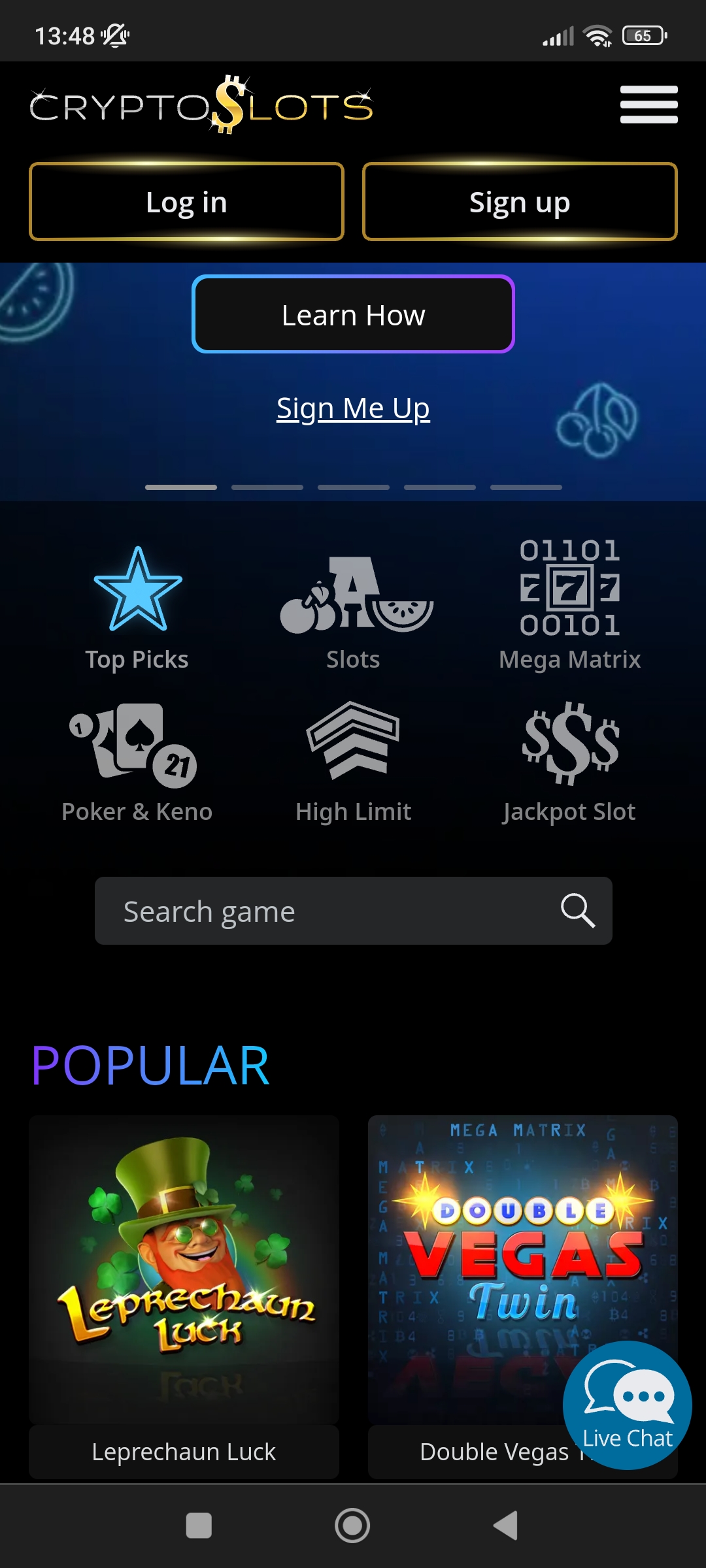Tap the Sign up button
The height and width of the screenshot is (1568, 706).
[520, 202]
